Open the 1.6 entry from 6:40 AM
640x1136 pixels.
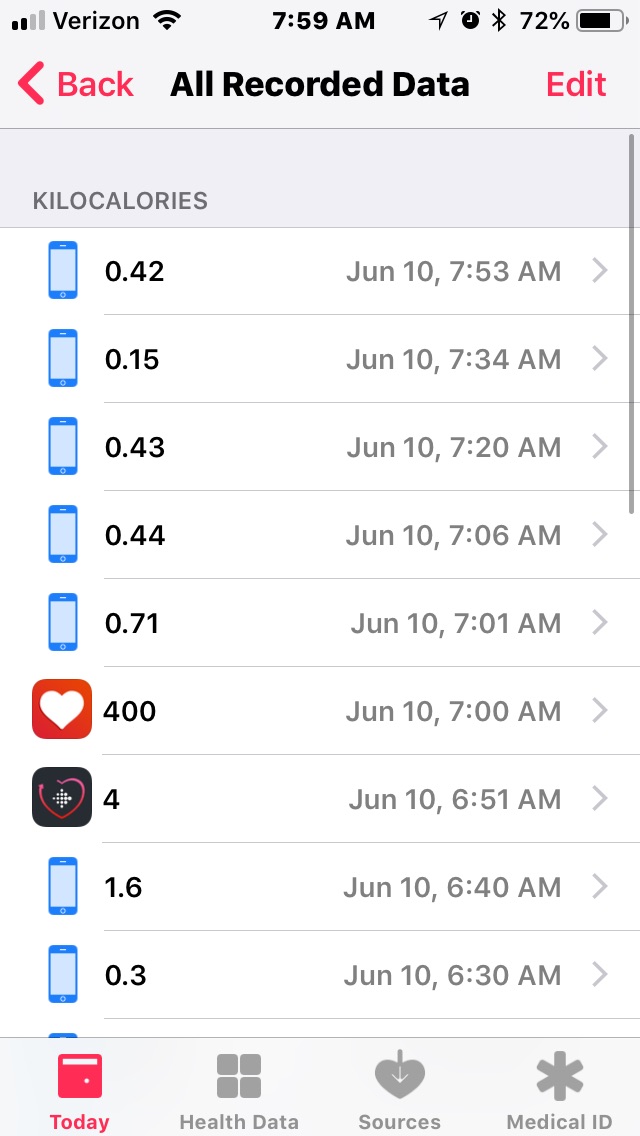click(320, 887)
